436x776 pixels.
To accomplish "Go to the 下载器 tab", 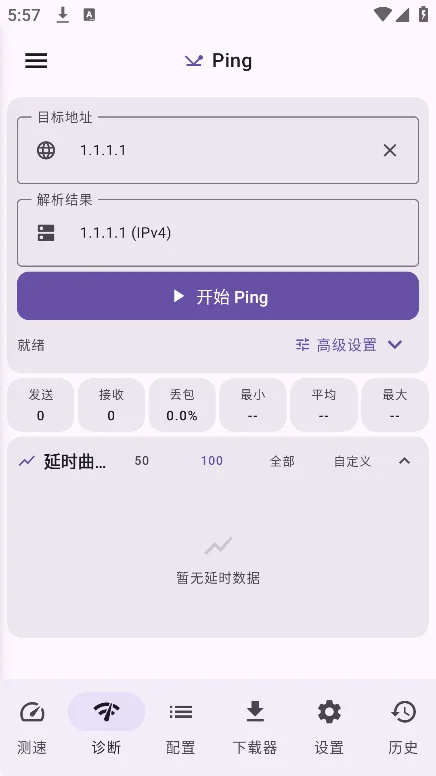I will tap(255, 727).
